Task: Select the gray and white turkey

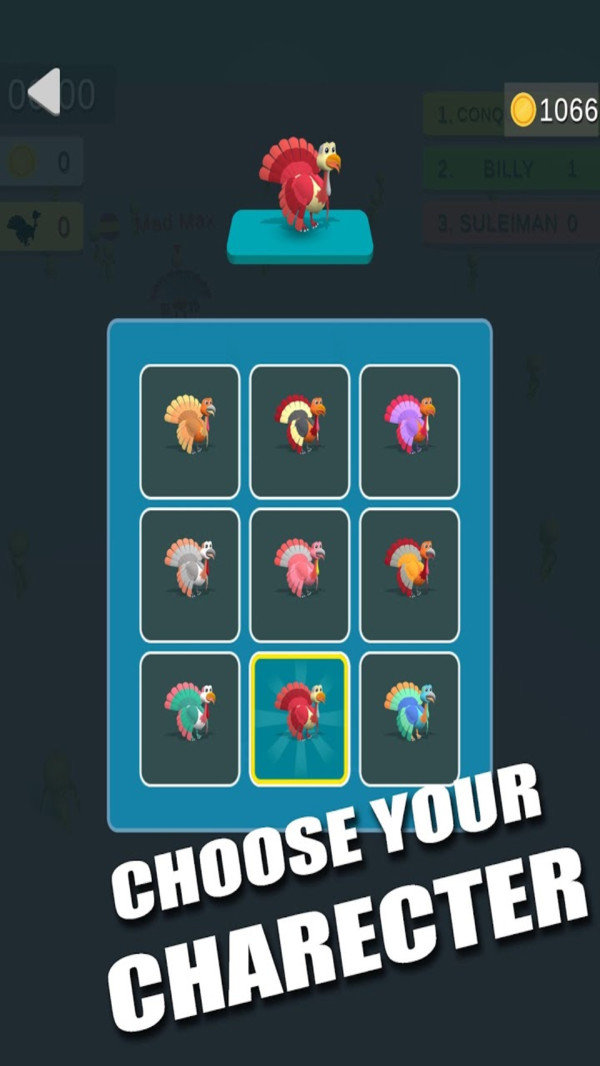Action: [x=190, y=575]
